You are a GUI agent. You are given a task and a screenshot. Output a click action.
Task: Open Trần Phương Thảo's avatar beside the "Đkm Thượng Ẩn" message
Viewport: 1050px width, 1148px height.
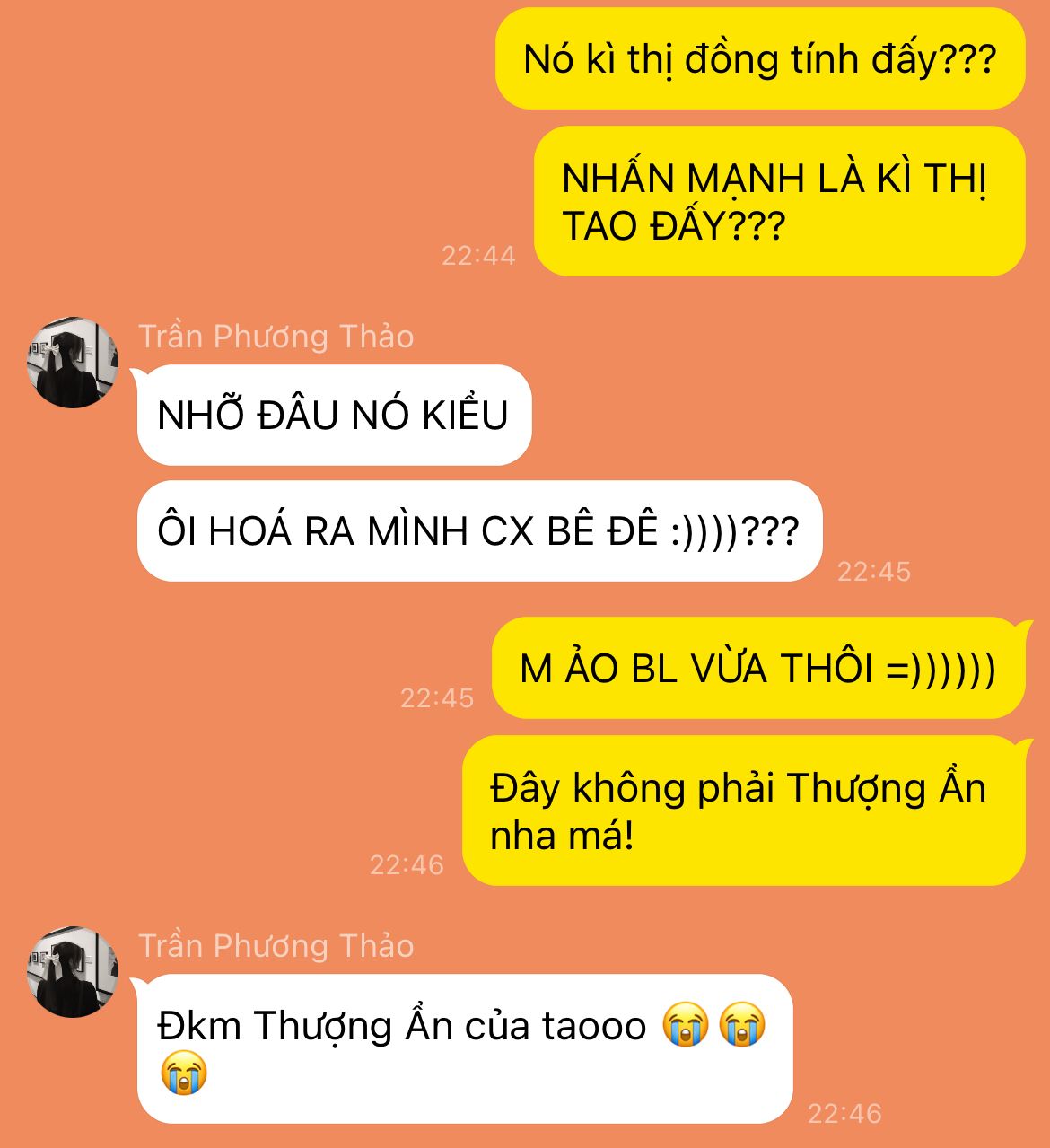(72, 971)
